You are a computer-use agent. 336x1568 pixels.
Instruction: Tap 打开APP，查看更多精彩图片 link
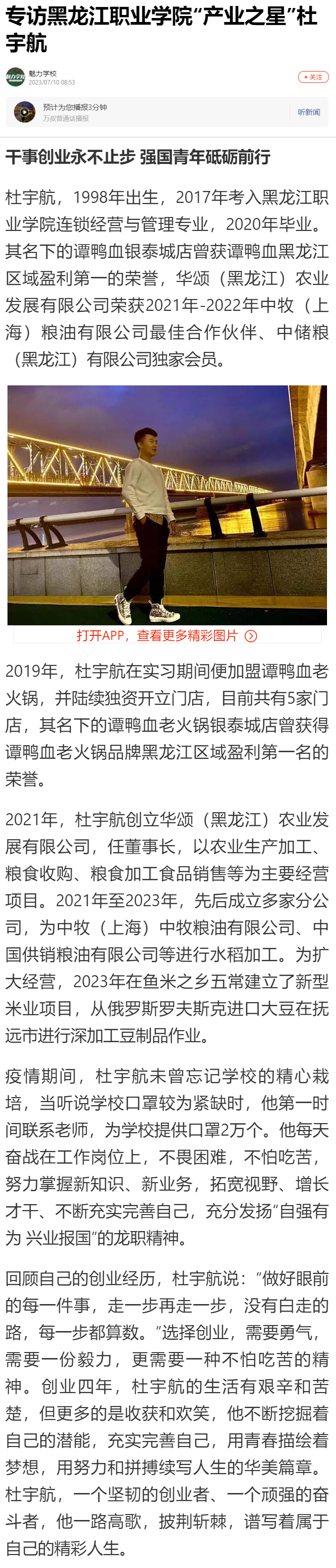tap(166, 635)
